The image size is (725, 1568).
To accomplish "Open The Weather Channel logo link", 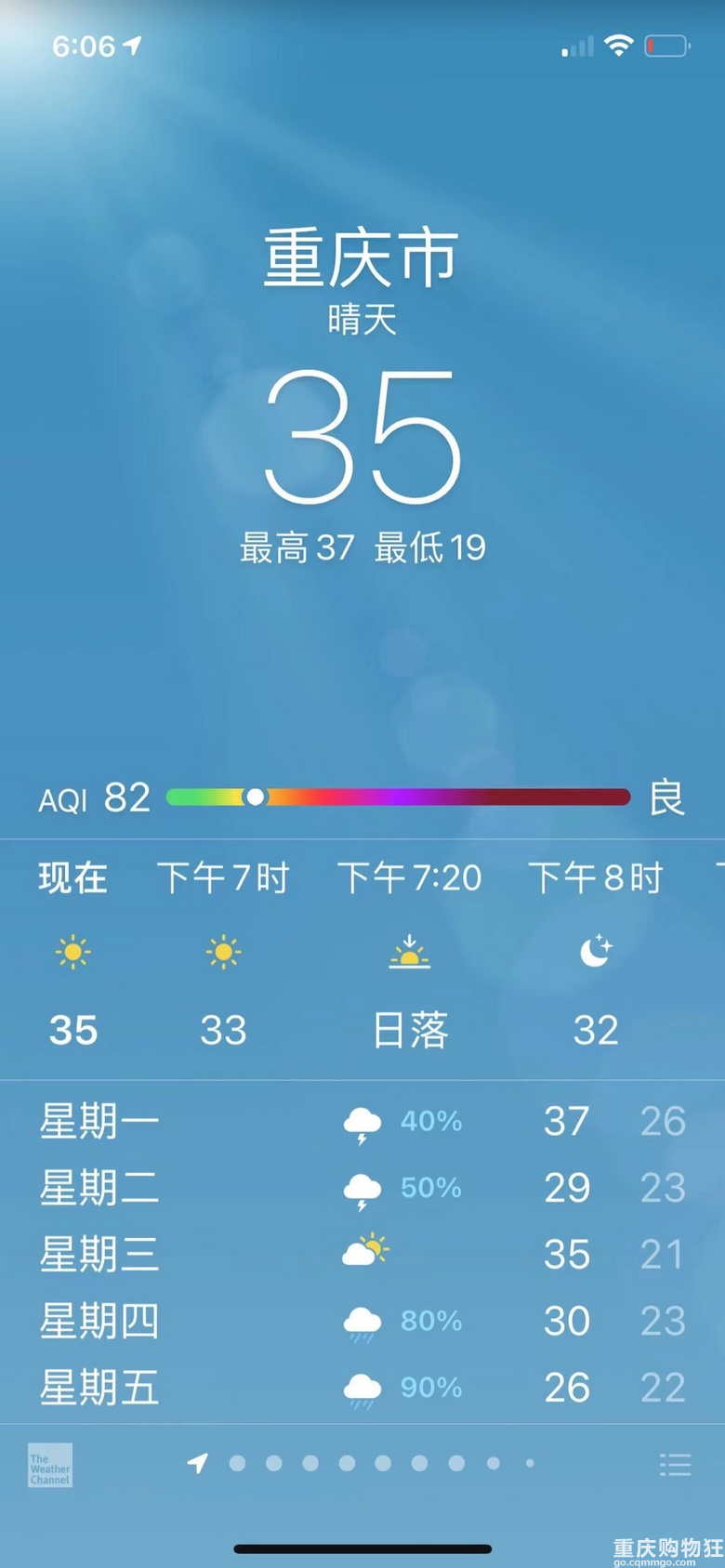I will tap(50, 1466).
